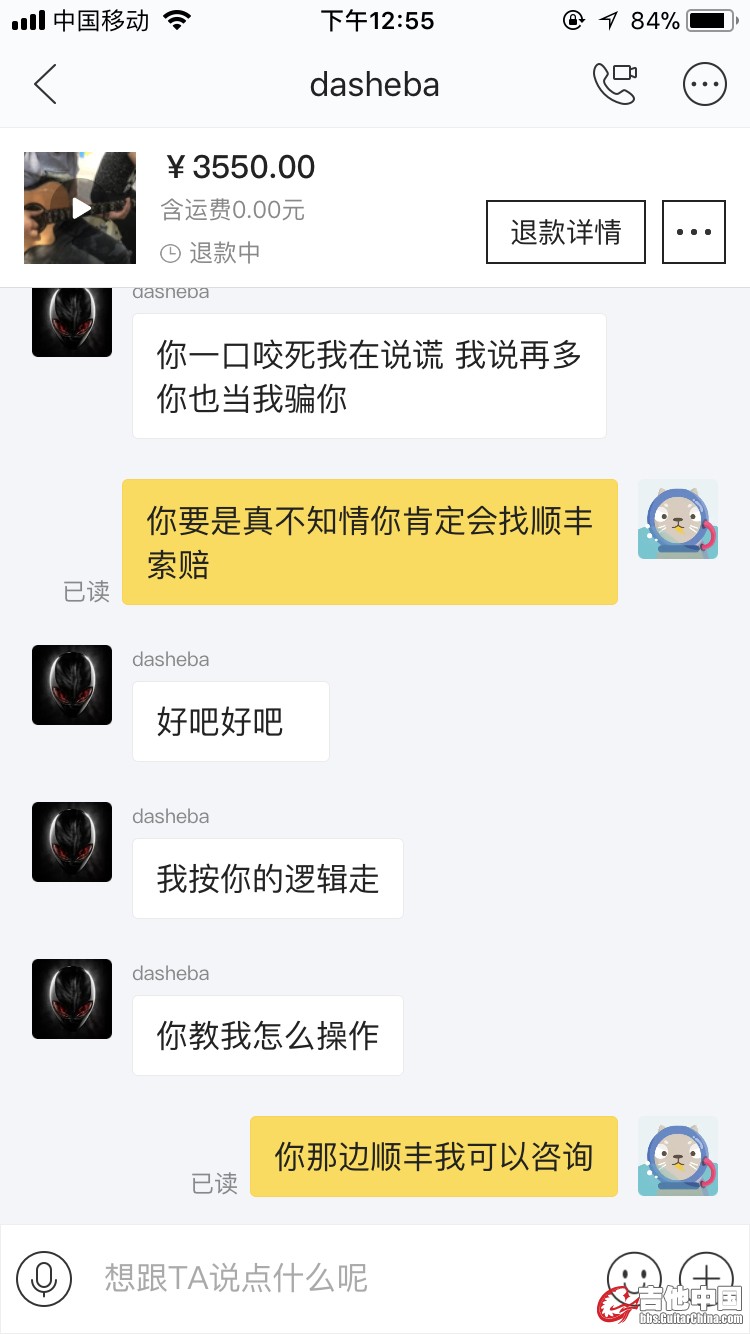Open the guitar video thumbnail for the order
750x1334 pixels.
[80, 208]
